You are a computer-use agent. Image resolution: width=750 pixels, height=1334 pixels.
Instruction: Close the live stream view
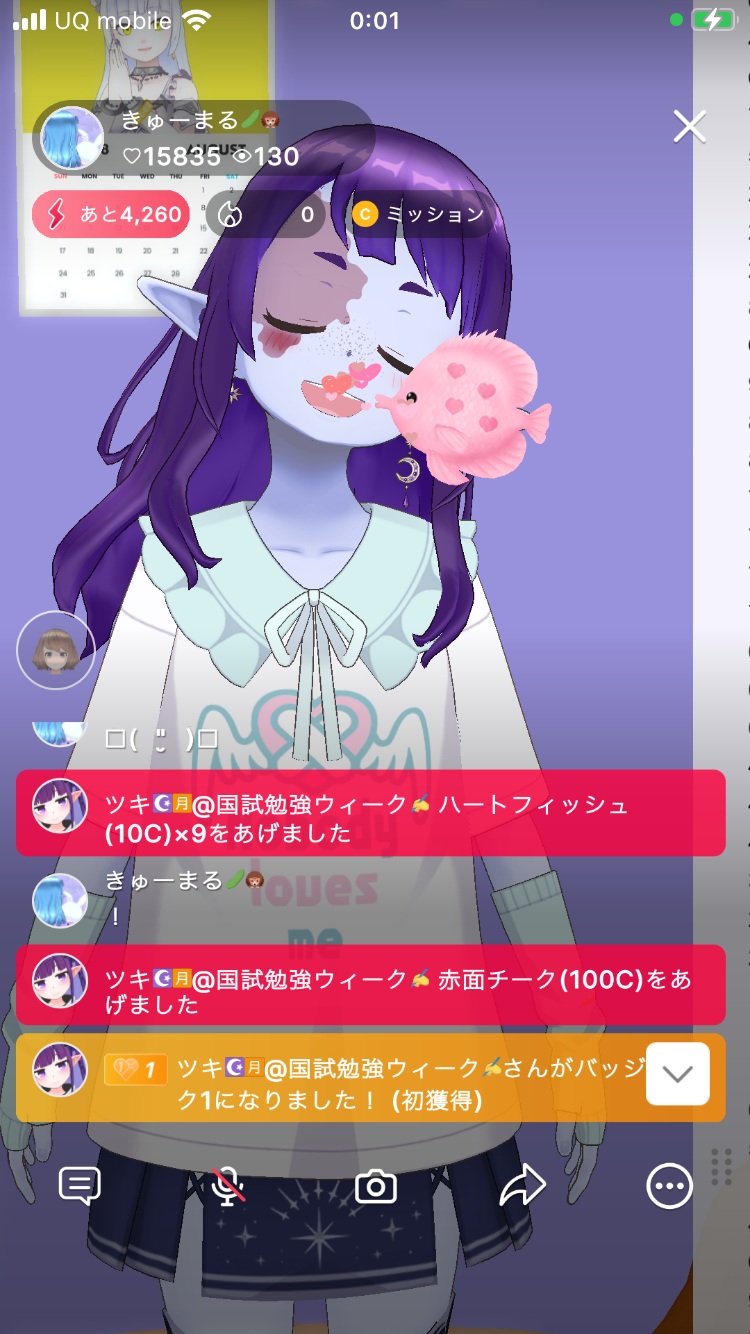tap(690, 127)
